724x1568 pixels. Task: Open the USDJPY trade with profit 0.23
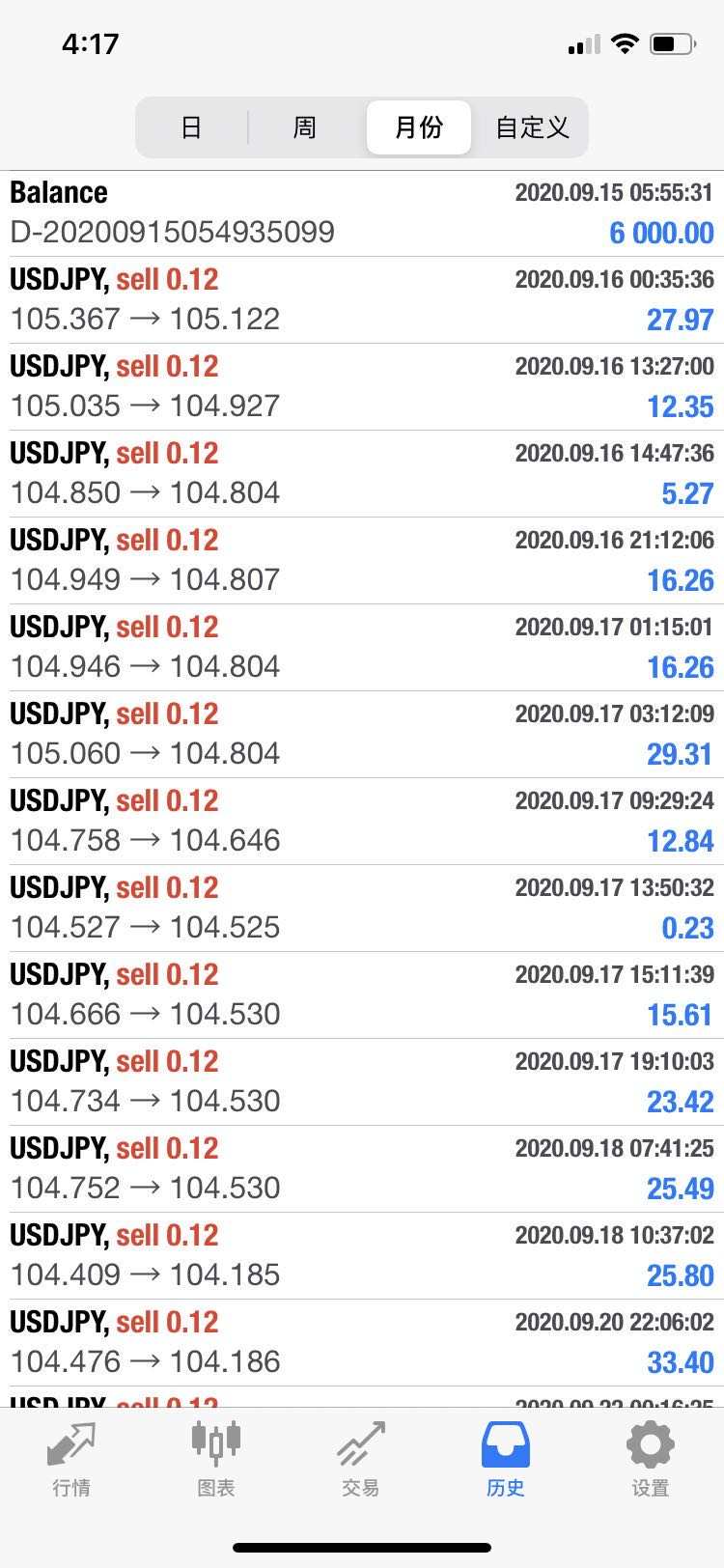click(x=362, y=909)
